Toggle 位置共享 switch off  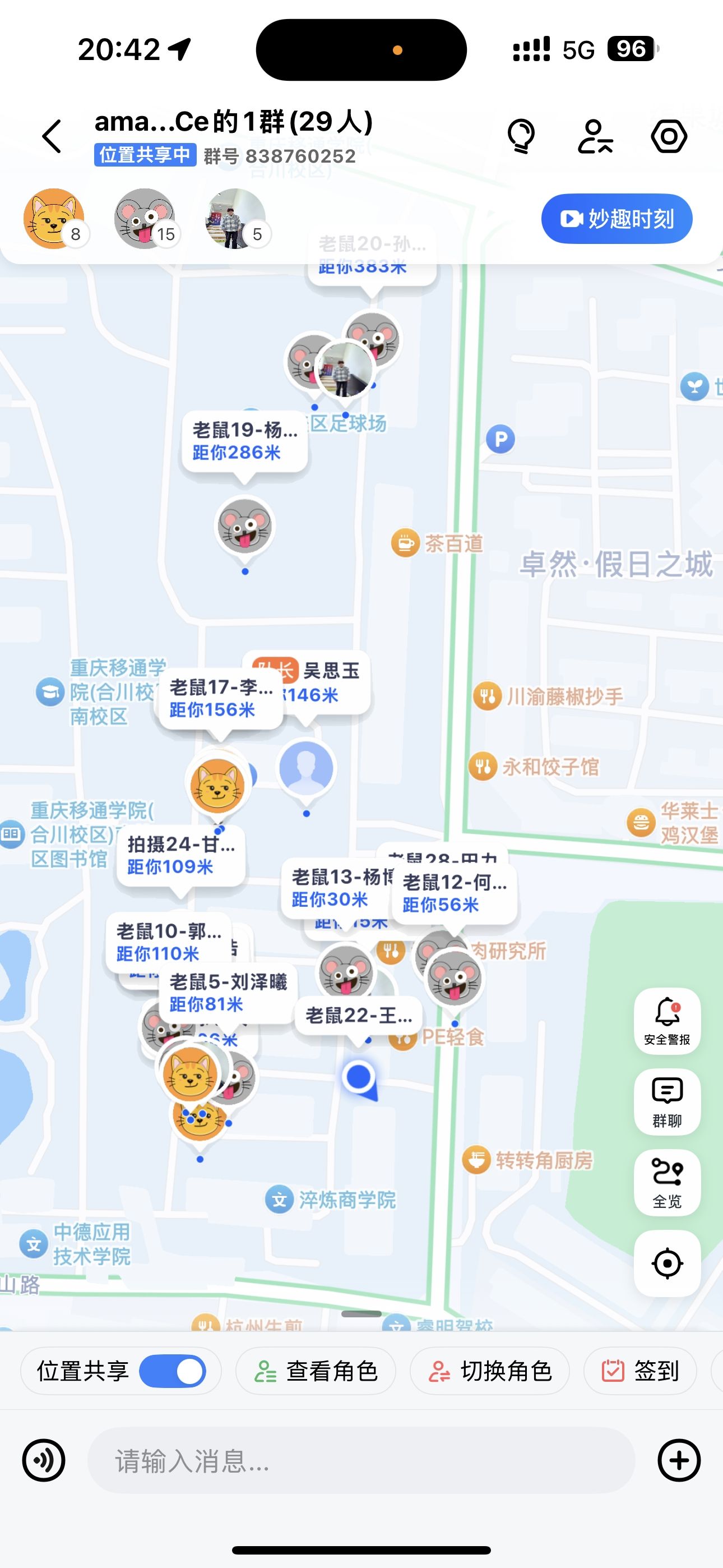point(173,1371)
